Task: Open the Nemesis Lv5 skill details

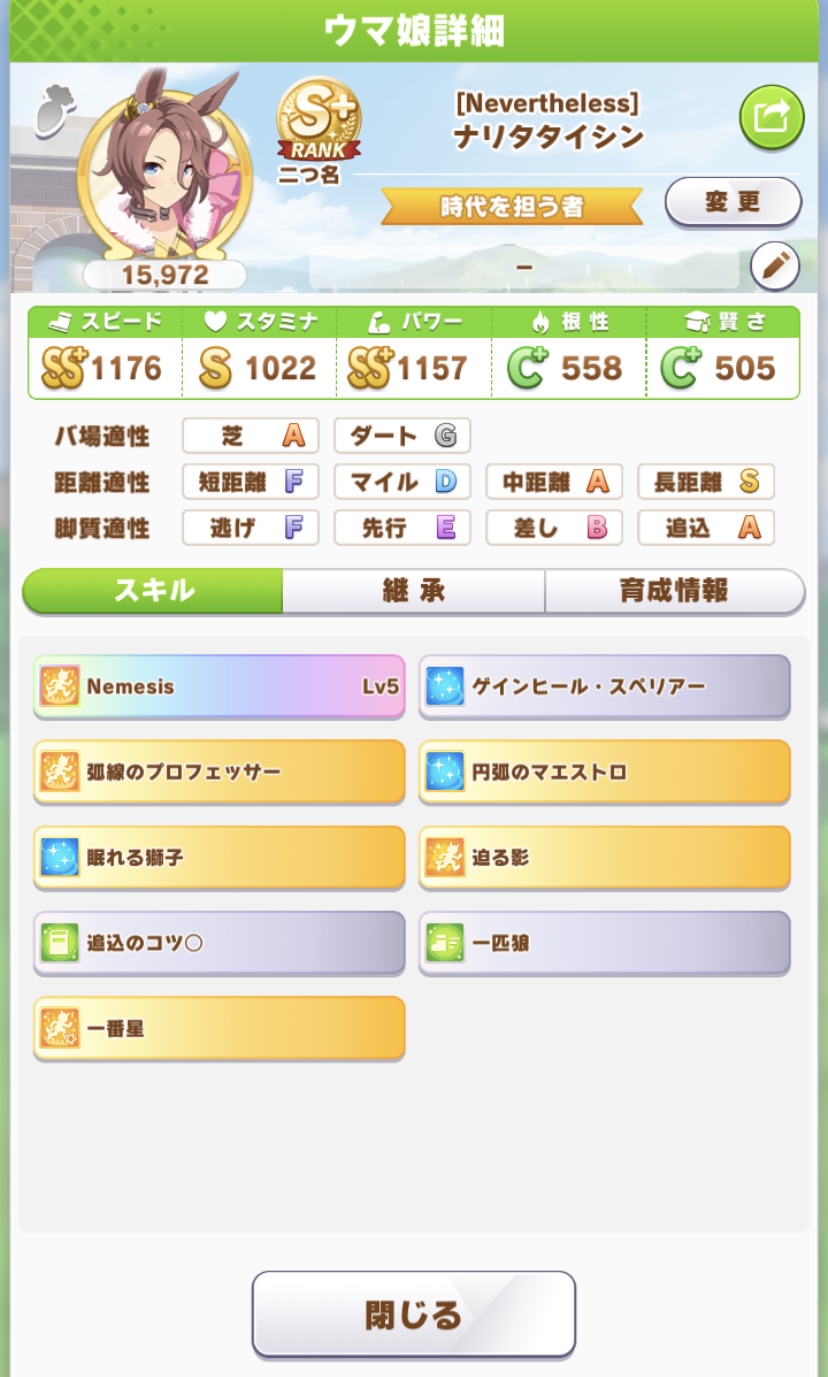Action: [219, 687]
